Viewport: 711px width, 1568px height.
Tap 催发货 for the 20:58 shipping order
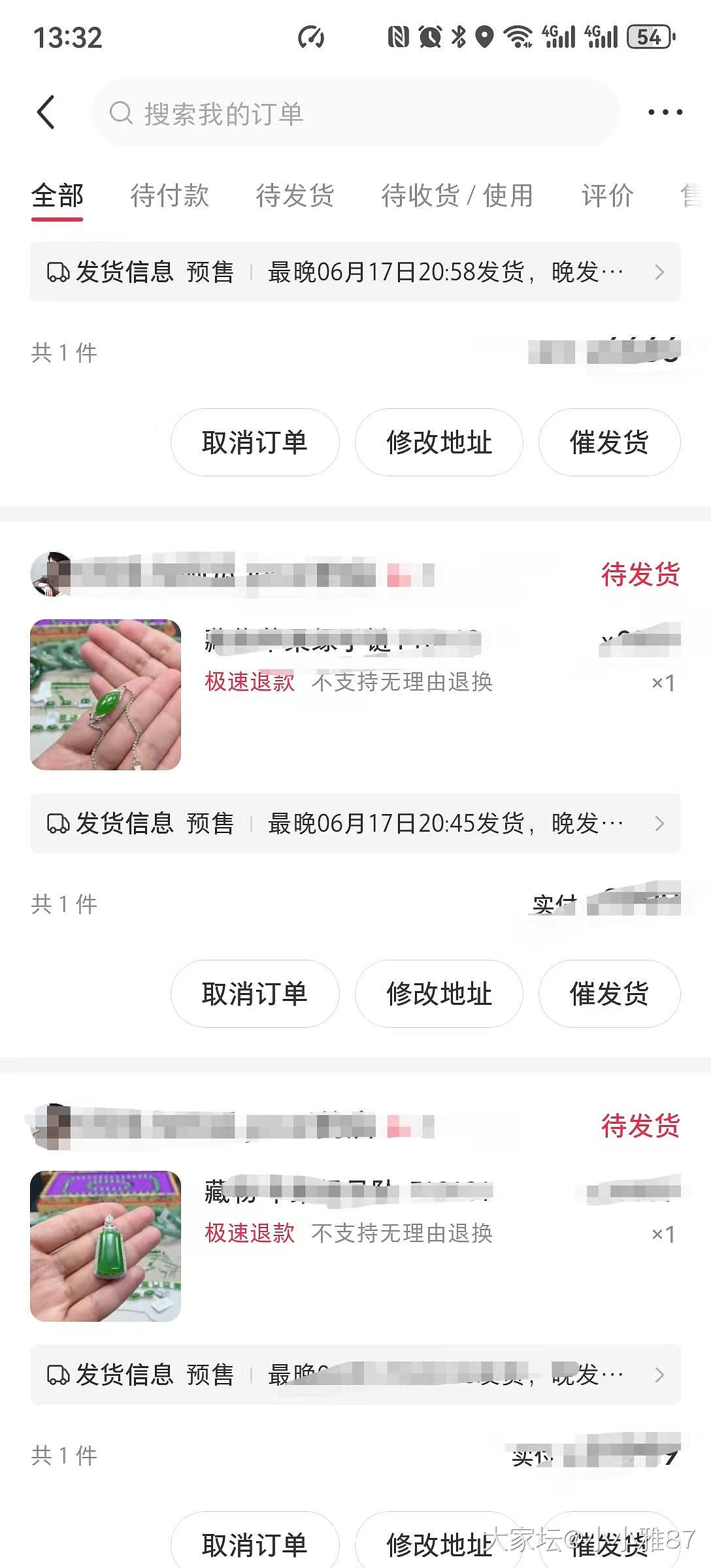[609, 442]
